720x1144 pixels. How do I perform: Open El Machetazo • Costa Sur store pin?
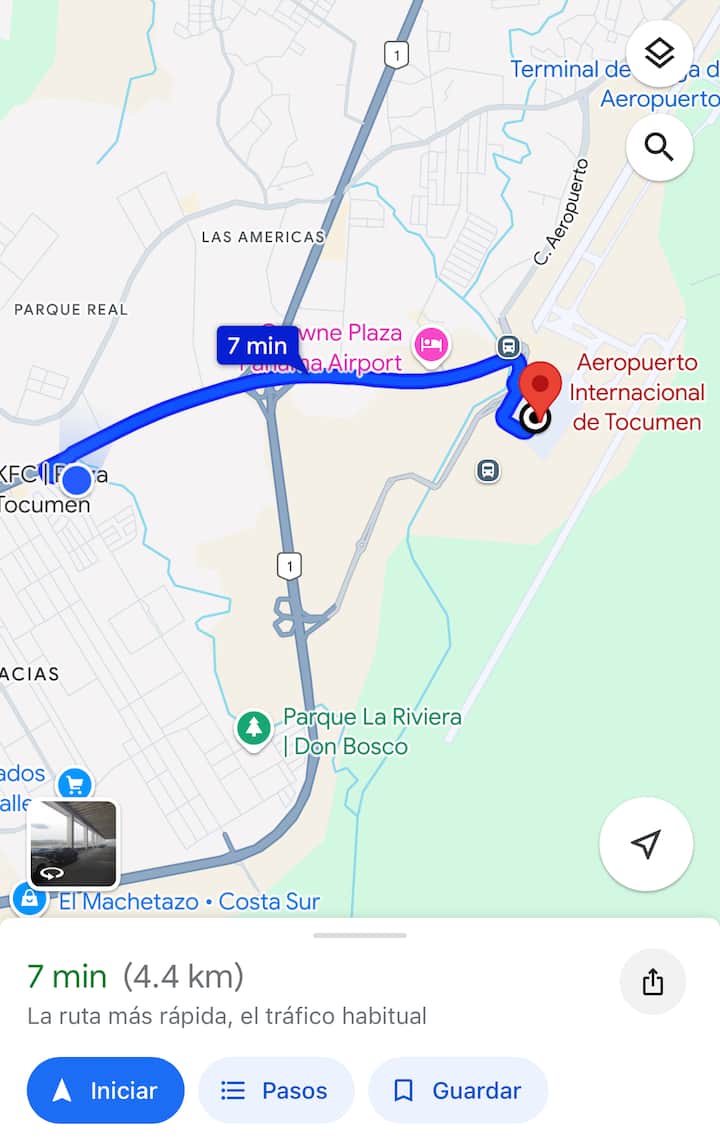30,900
